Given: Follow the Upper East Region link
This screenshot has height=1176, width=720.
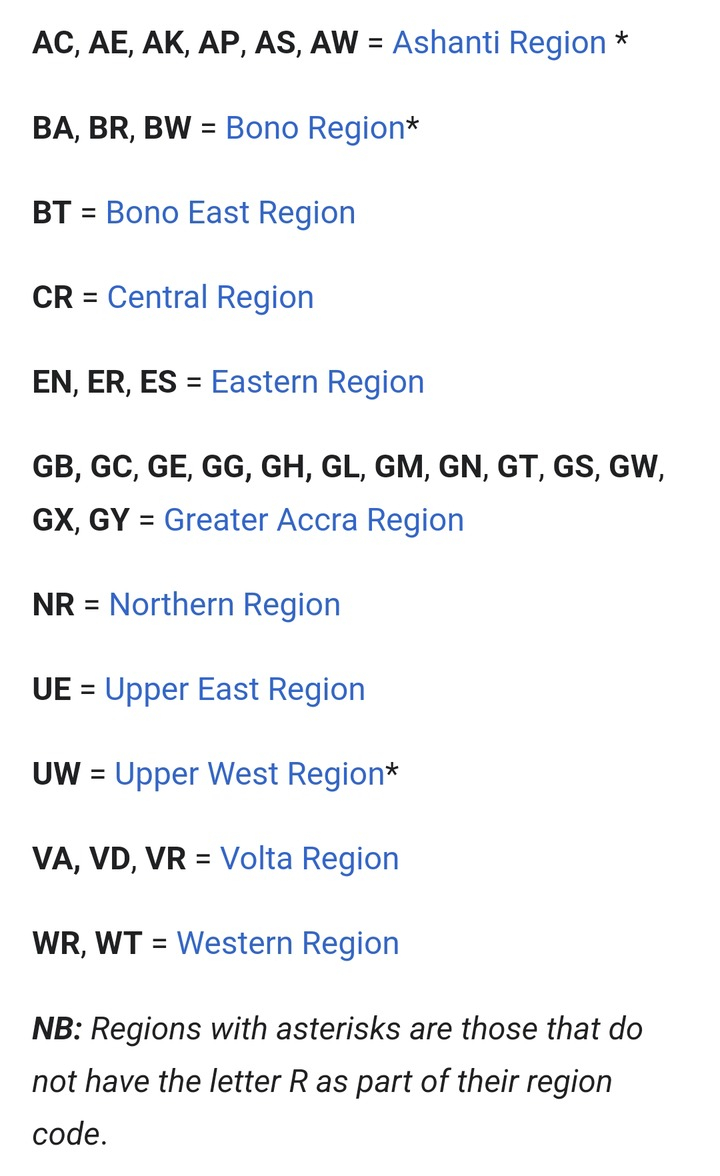Looking at the screenshot, I should pos(234,689).
